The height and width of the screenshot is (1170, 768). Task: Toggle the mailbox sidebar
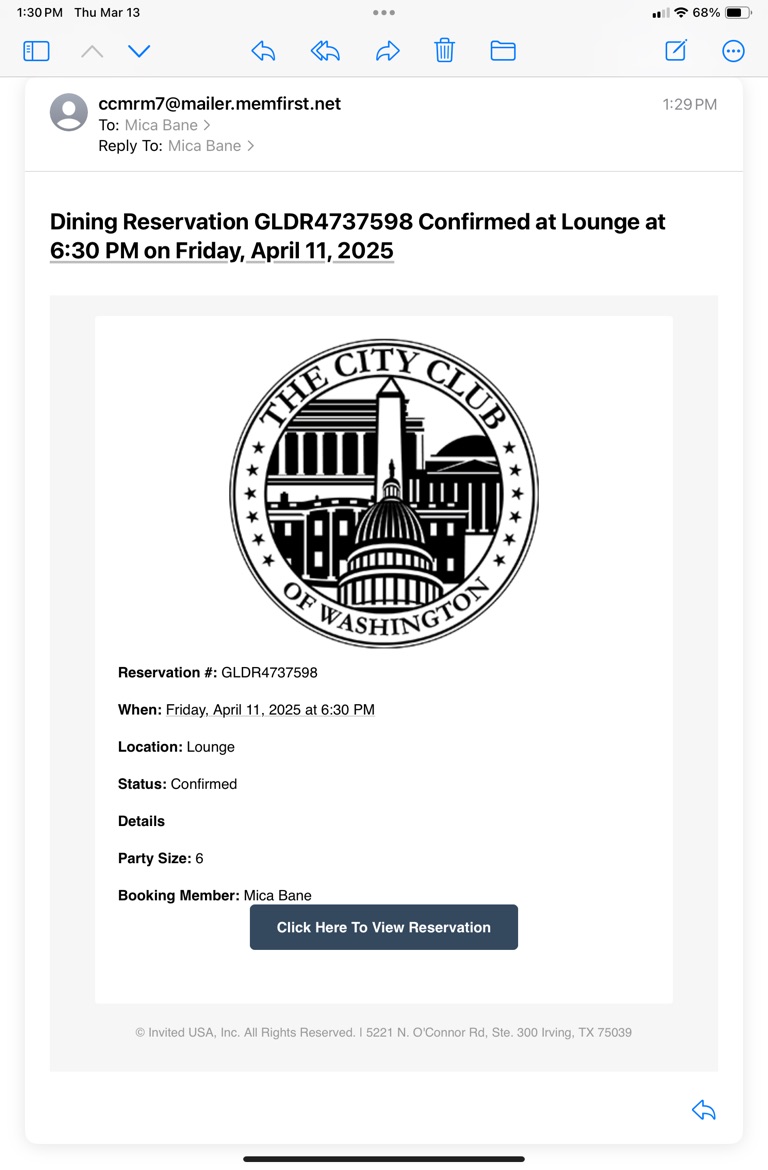coord(36,51)
